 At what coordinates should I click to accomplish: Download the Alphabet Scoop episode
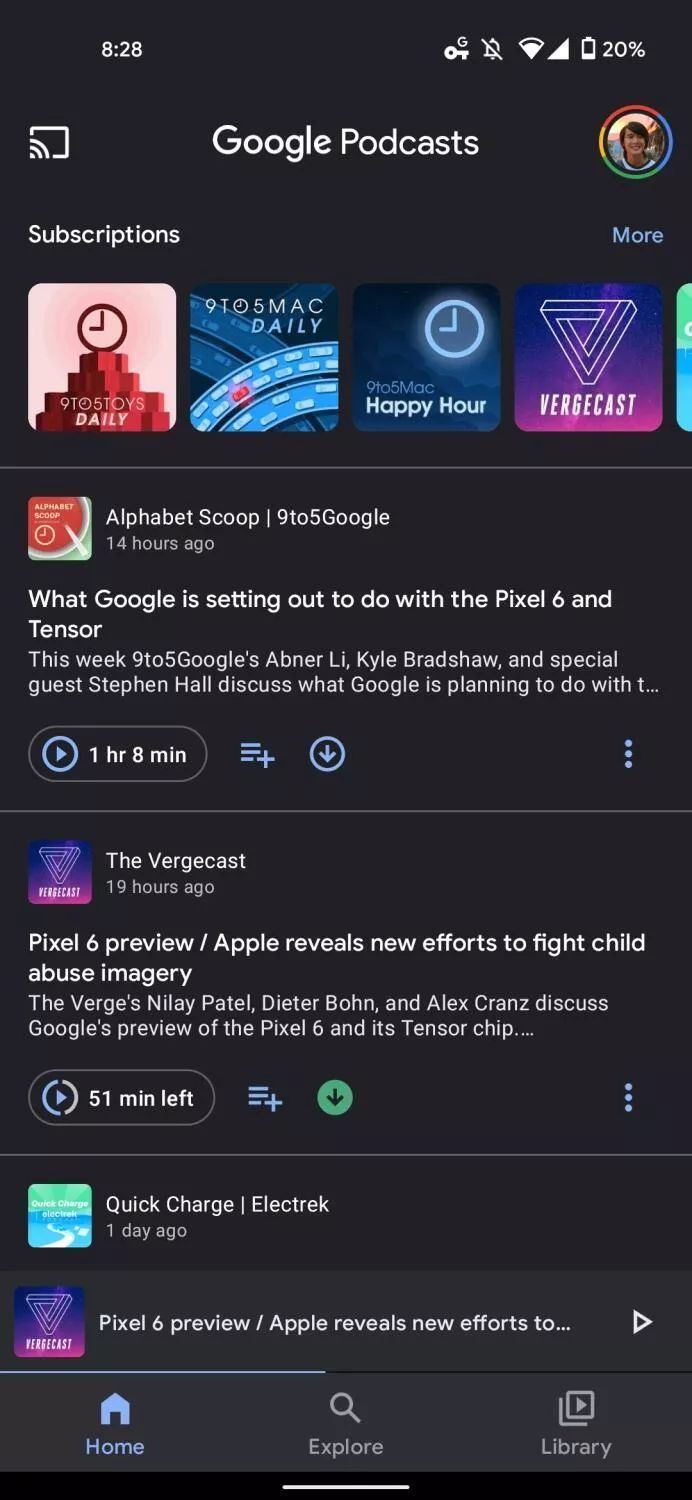point(327,754)
